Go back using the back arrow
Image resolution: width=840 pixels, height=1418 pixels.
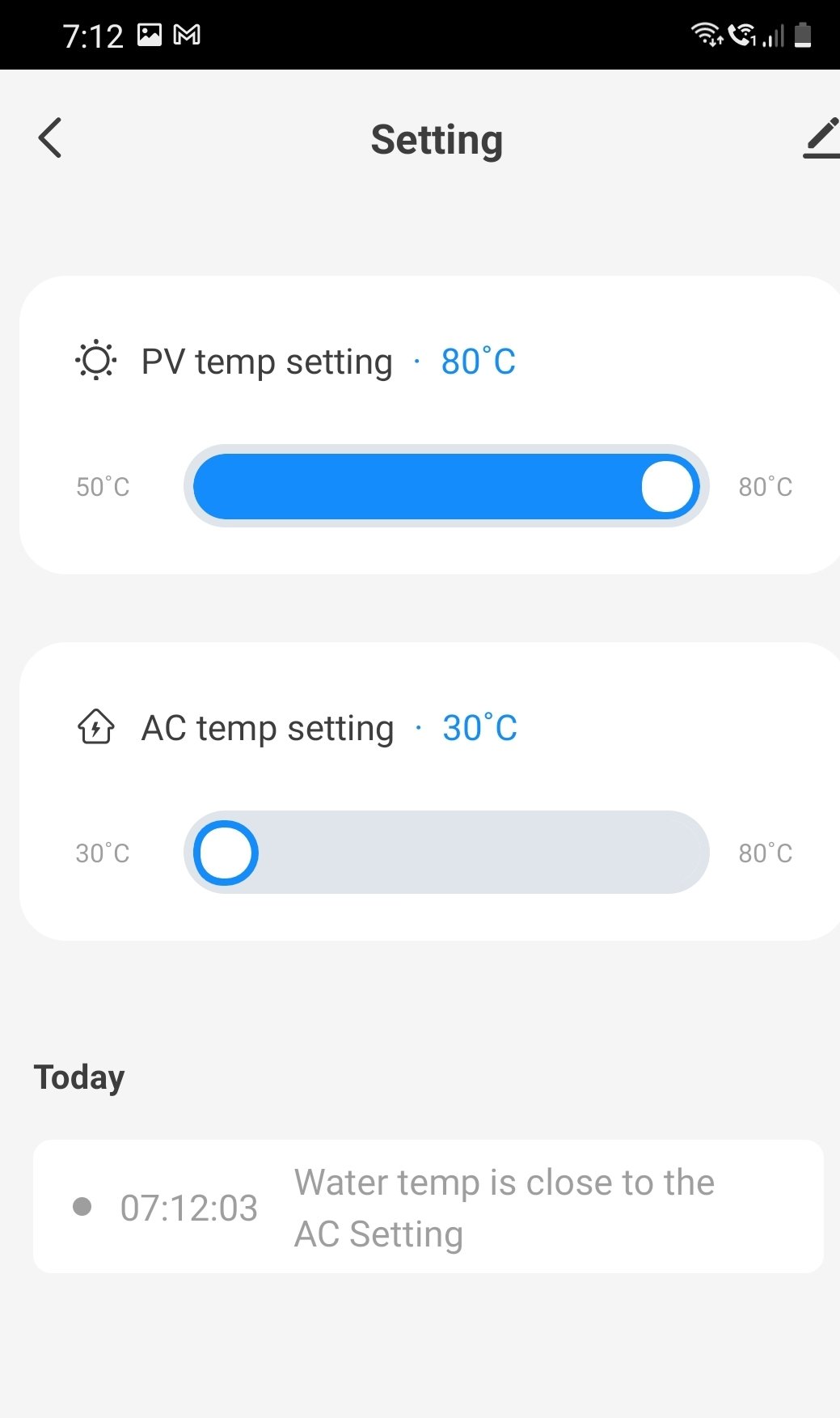(x=50, y=138)
